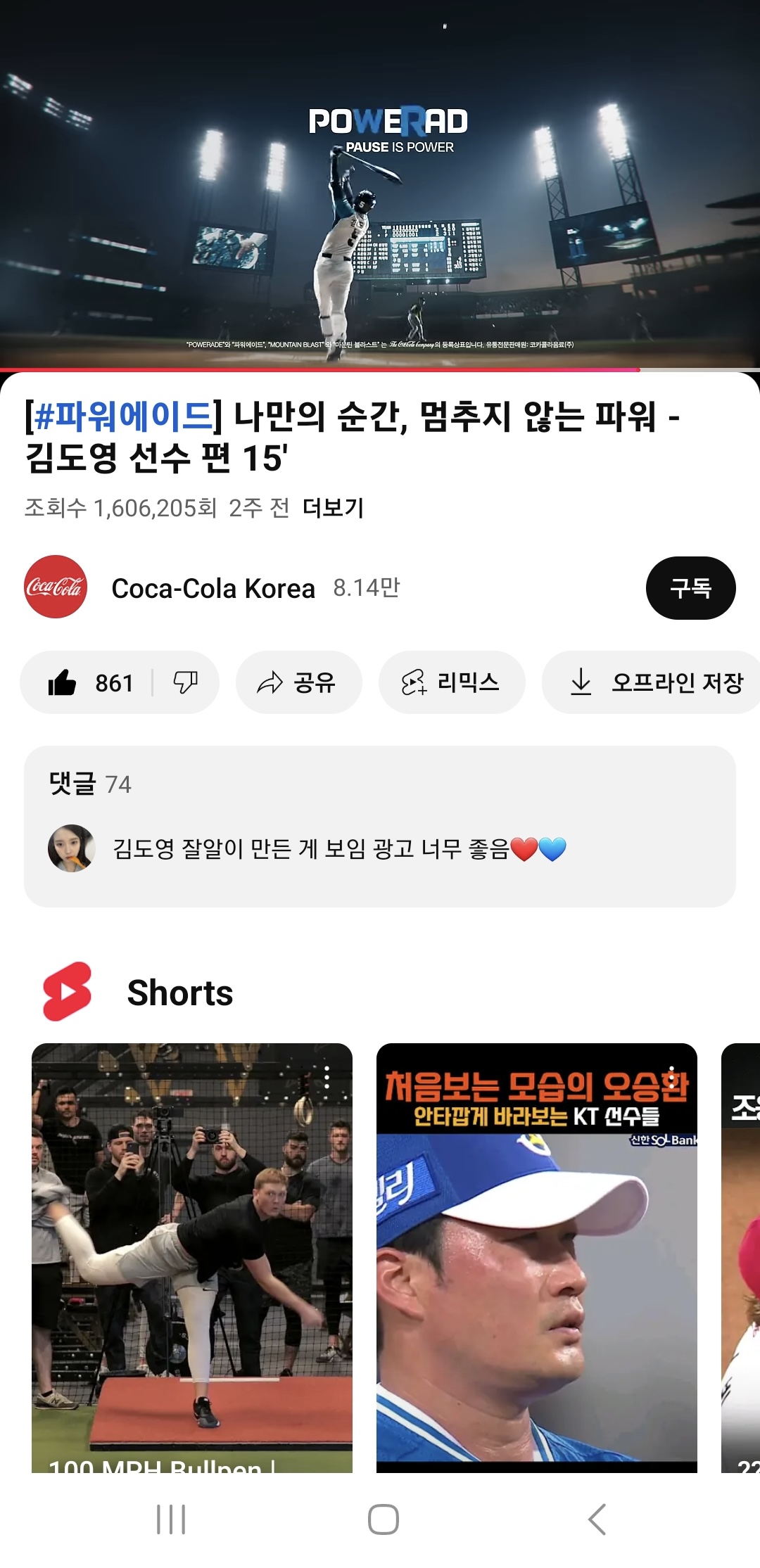Open options on the 오승환 short

[x=671, y=1077]
